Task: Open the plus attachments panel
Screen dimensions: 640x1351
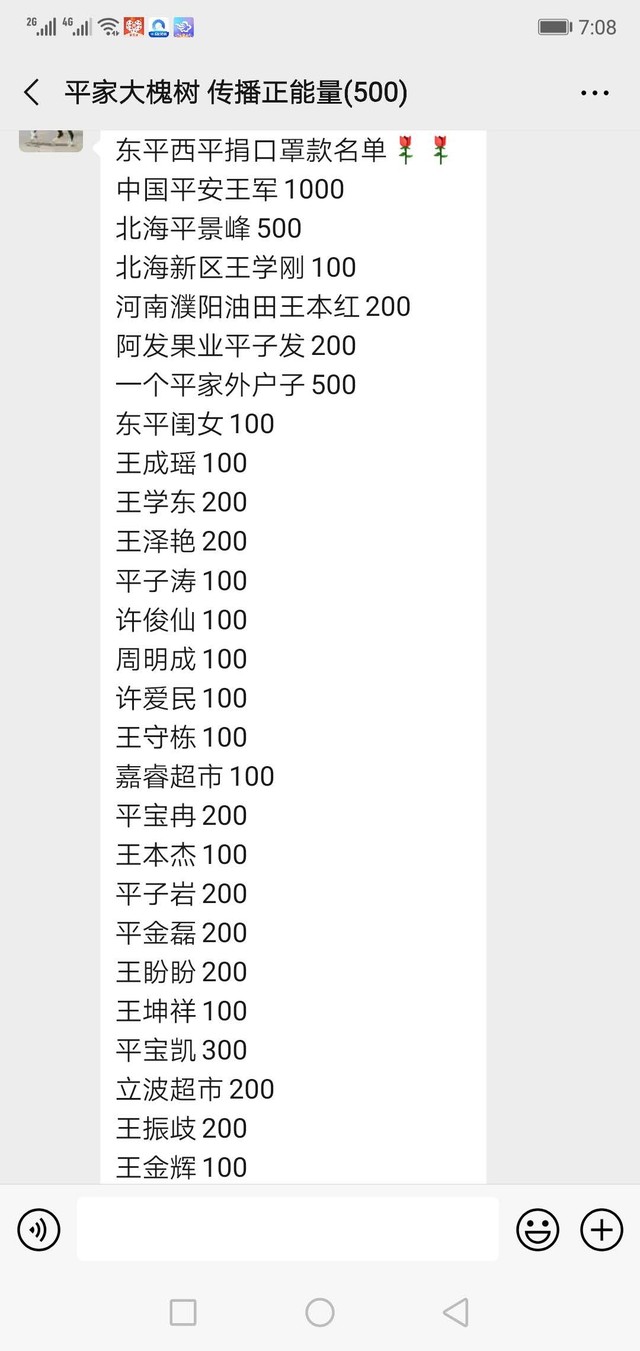Action: point(602,1229)
